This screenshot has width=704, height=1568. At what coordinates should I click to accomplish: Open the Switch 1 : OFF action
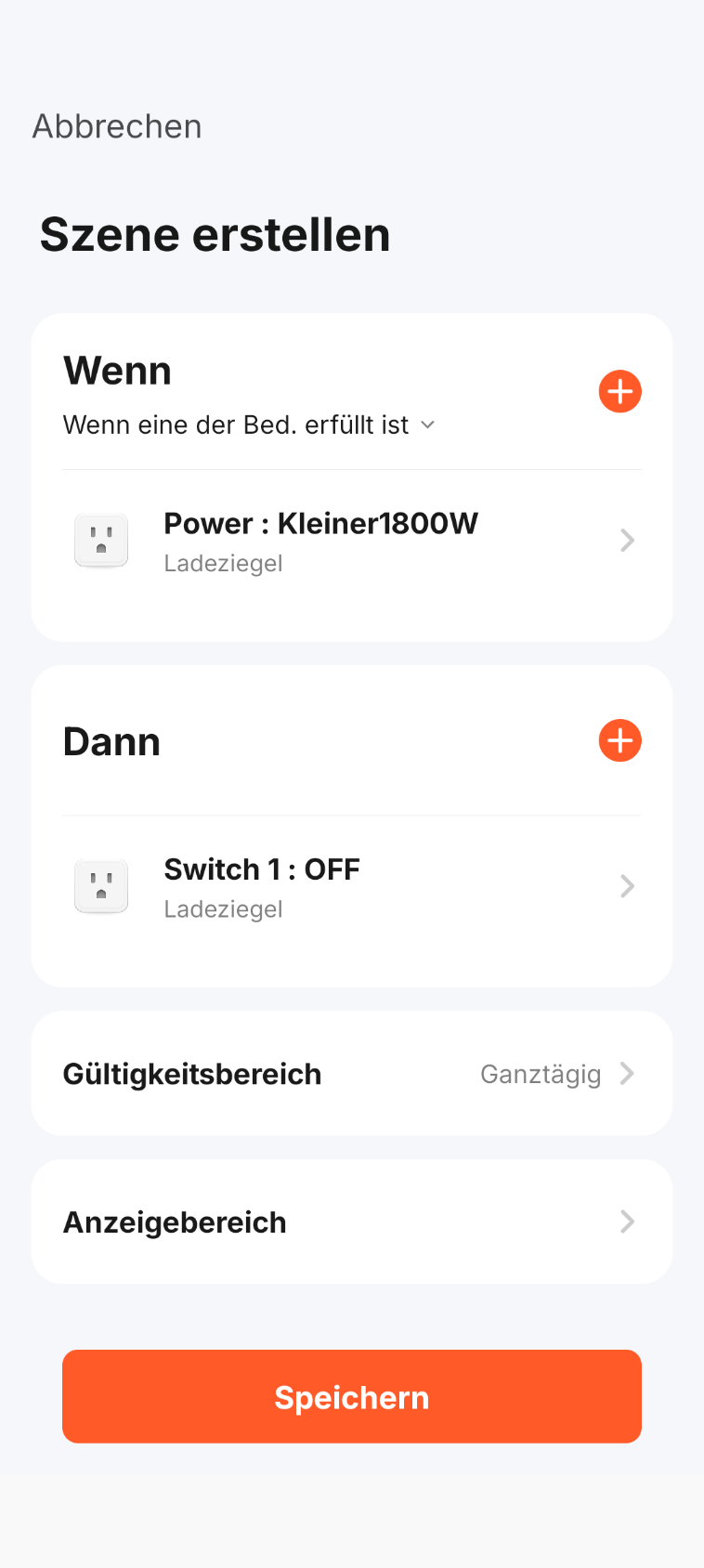tap(351, 887)
